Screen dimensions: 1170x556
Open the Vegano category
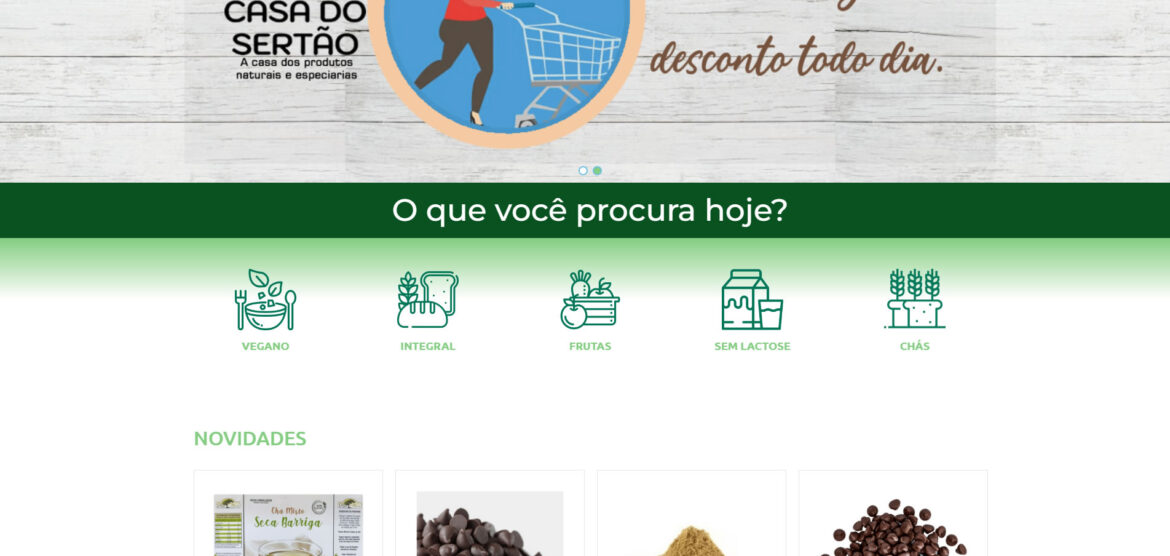(265, 310)
